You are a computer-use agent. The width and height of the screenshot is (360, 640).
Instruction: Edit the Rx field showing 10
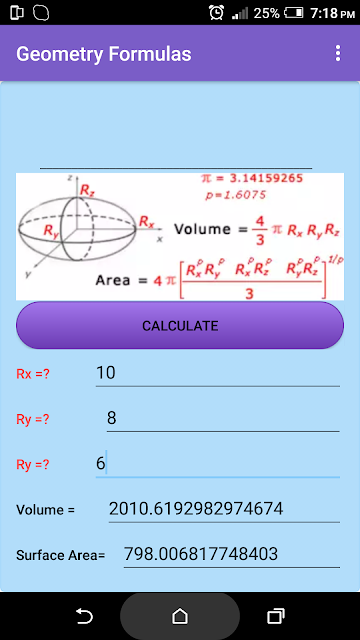(218, 373)
